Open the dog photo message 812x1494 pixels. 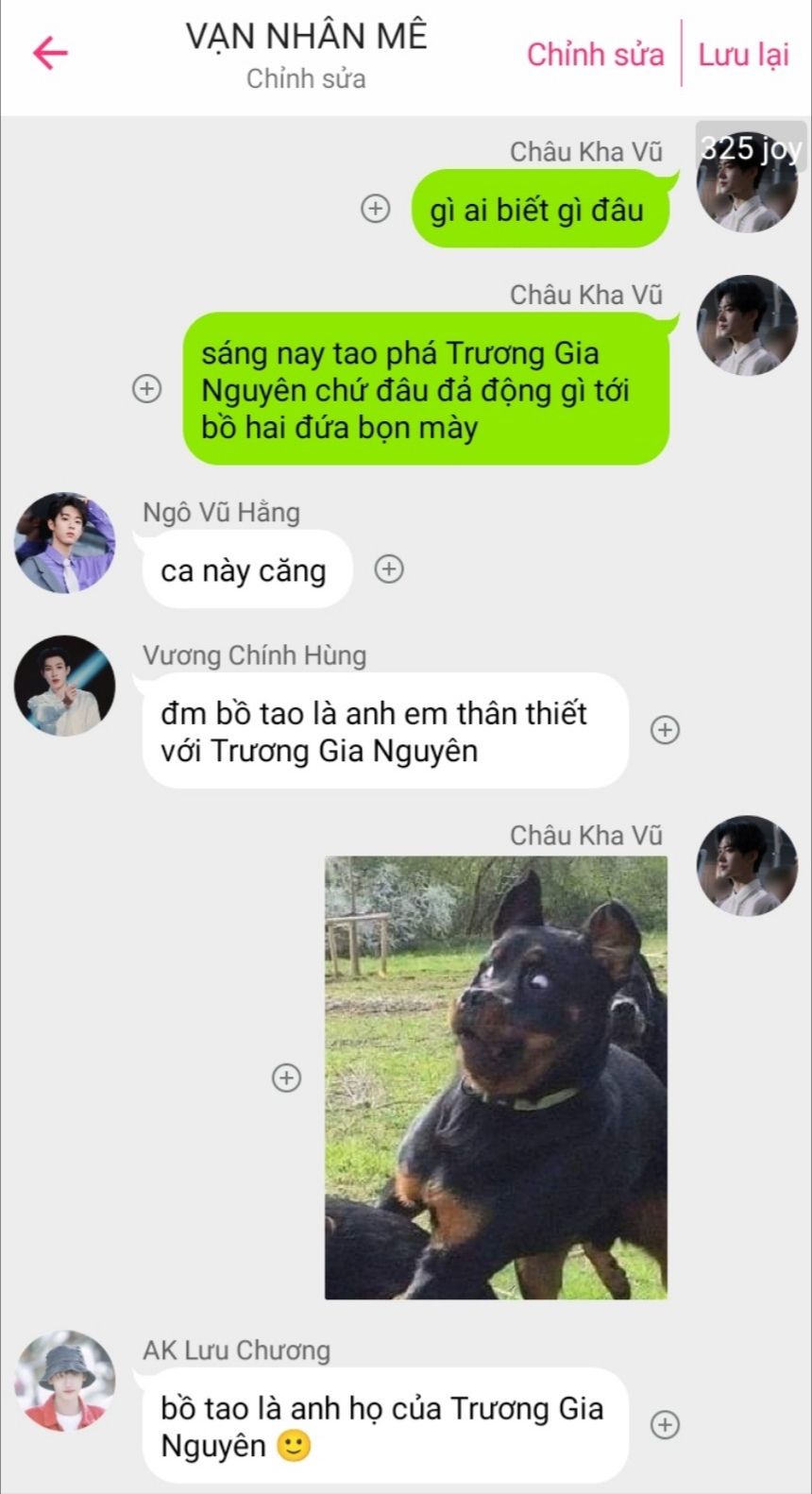(496, 1078)
